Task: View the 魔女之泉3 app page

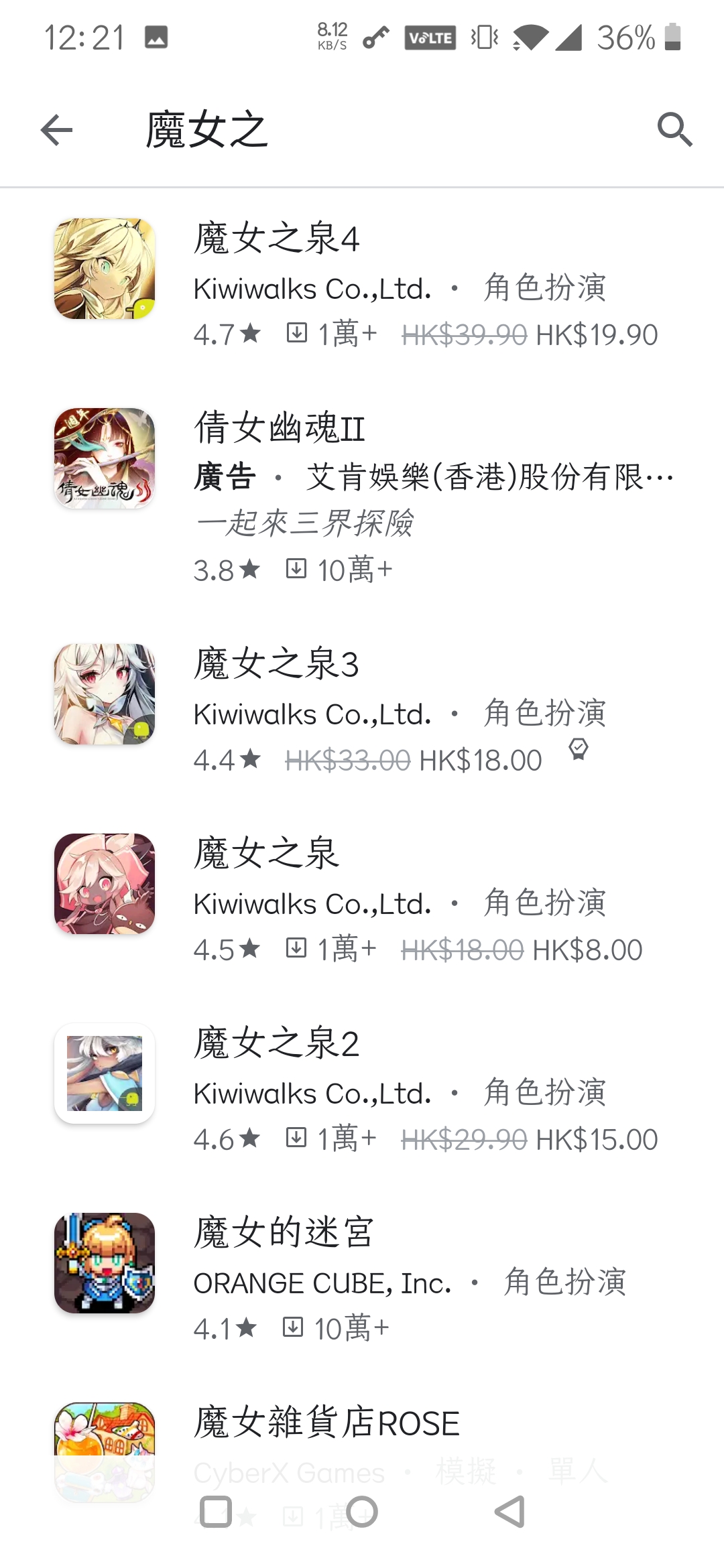Action: pos(362,710)
